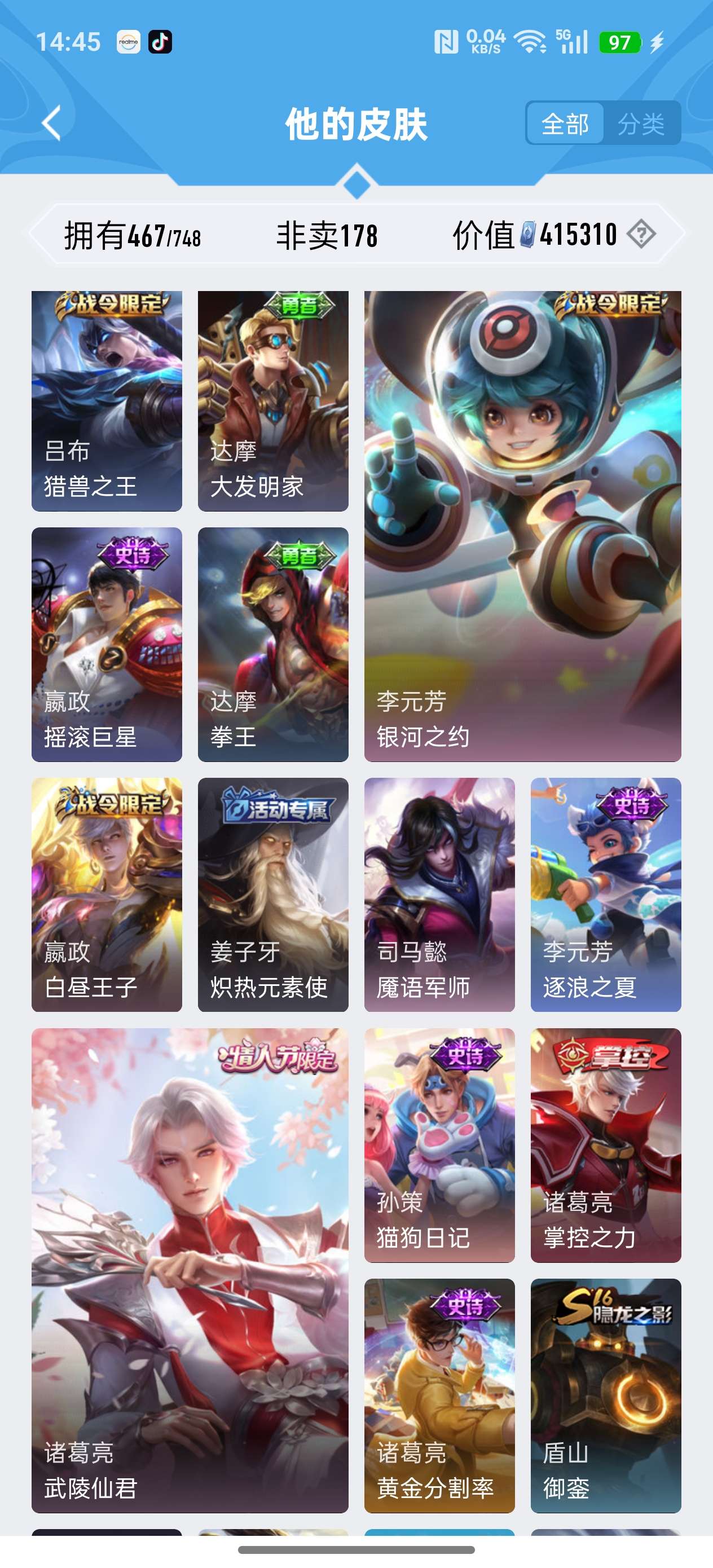Viewport: 713px width, 1568px height.
Task: Open 盾山 御銮 skin card
Action: pos(605,1395)
